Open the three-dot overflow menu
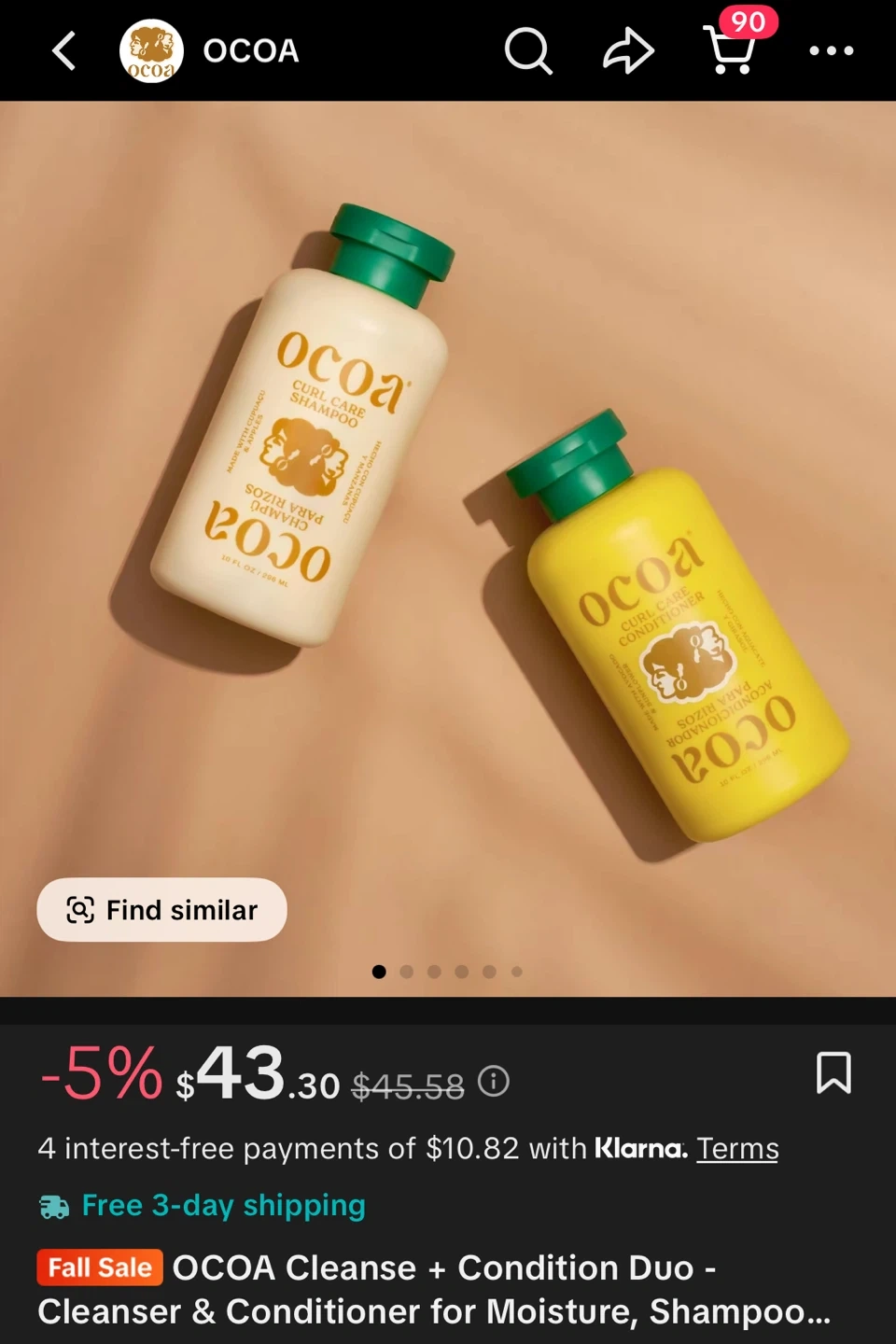The width and height of the screenshot is (896, 1344). [832, 50]
